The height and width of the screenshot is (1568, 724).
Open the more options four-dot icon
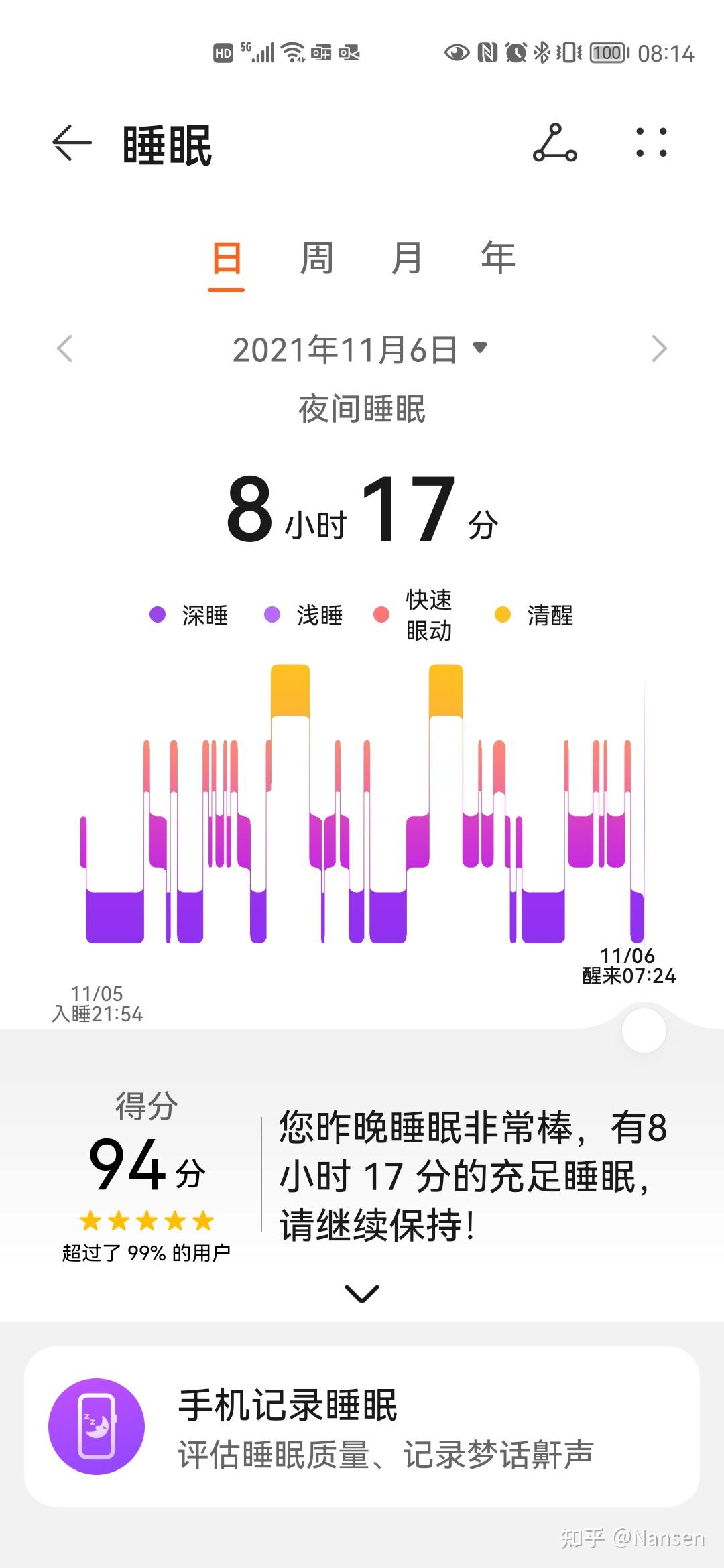point(652,142)
